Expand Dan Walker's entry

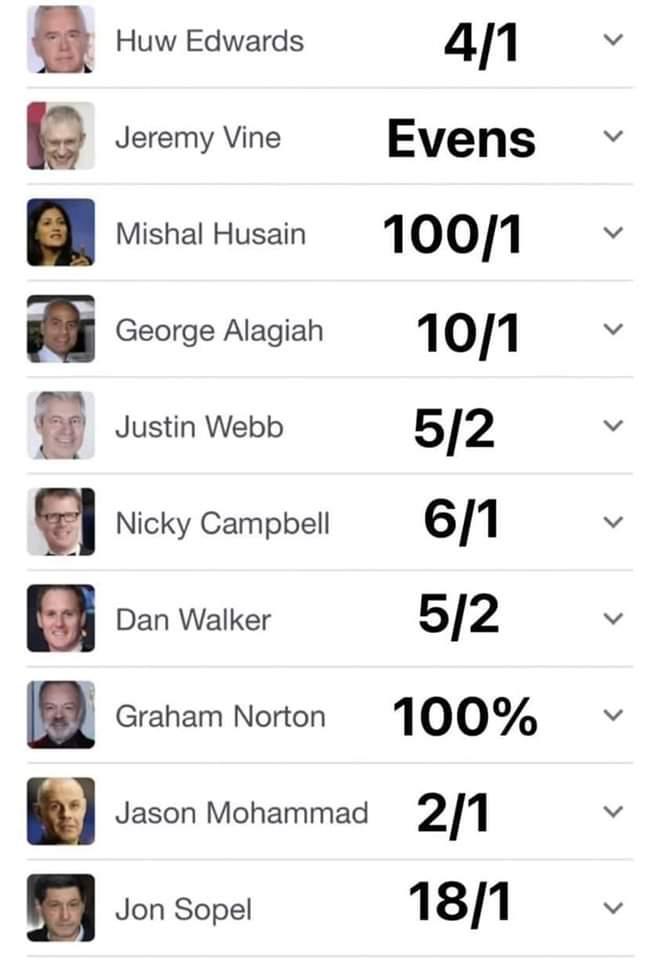614,619
